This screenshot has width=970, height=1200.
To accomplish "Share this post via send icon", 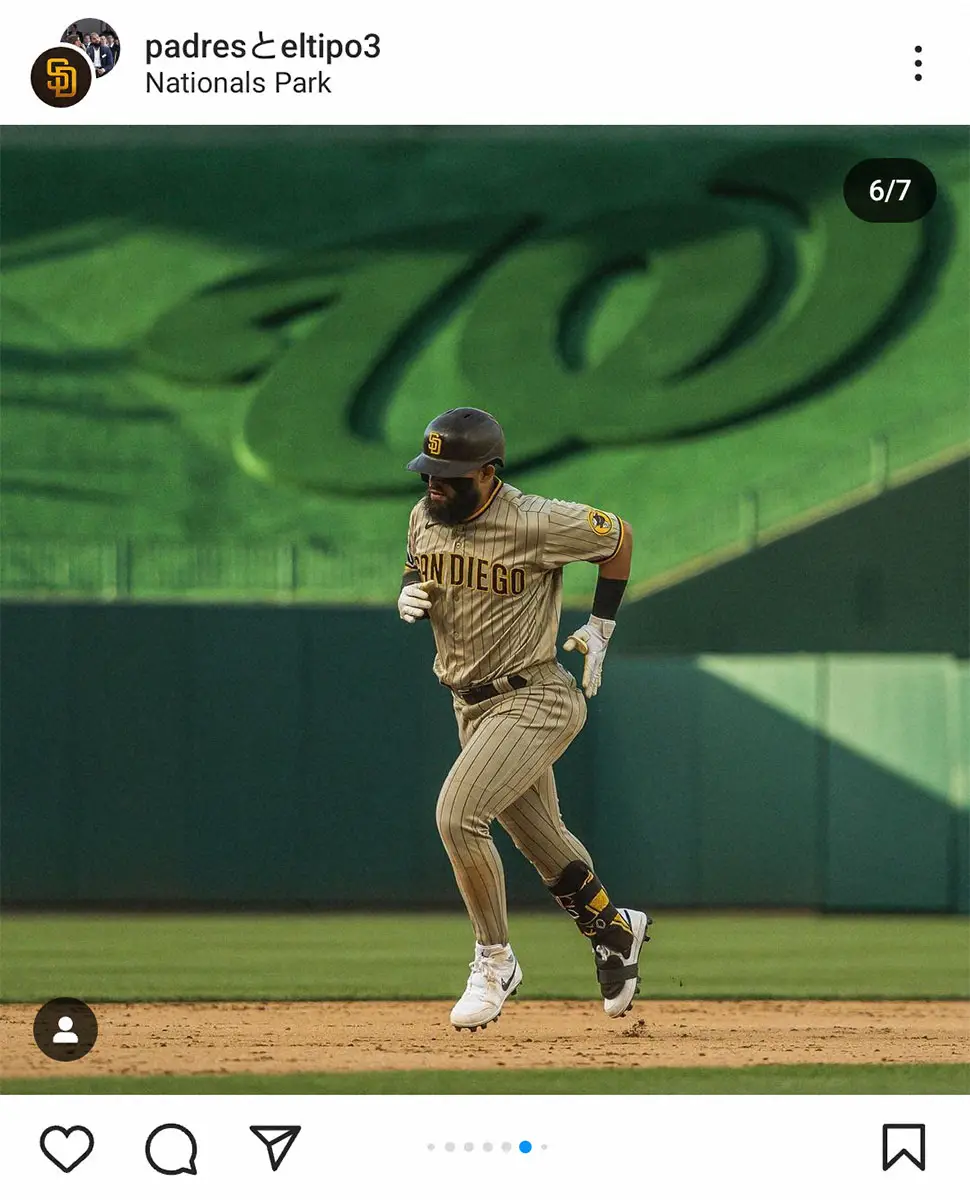I will coord(275,1147).
